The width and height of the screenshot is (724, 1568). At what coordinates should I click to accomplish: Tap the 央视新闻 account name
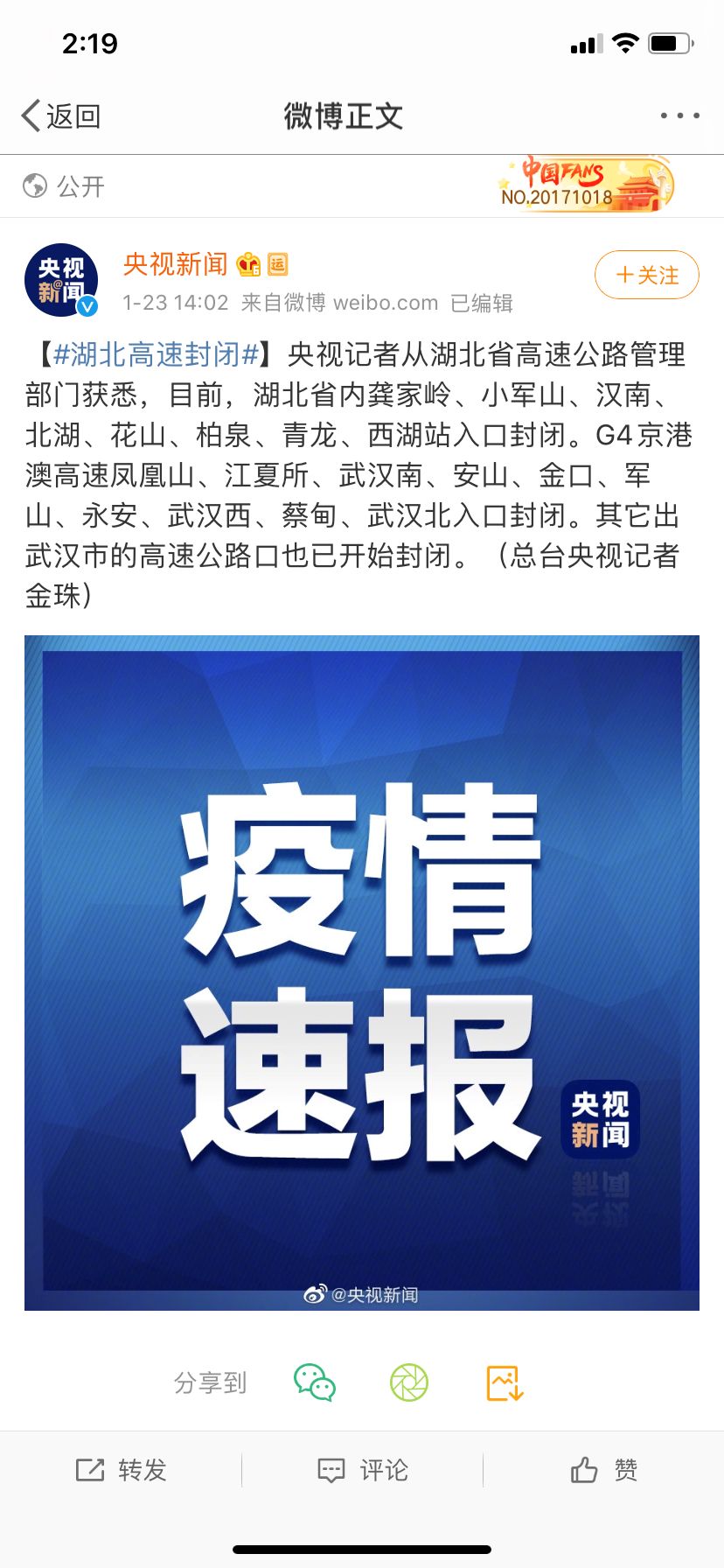(x=175, y=263)
